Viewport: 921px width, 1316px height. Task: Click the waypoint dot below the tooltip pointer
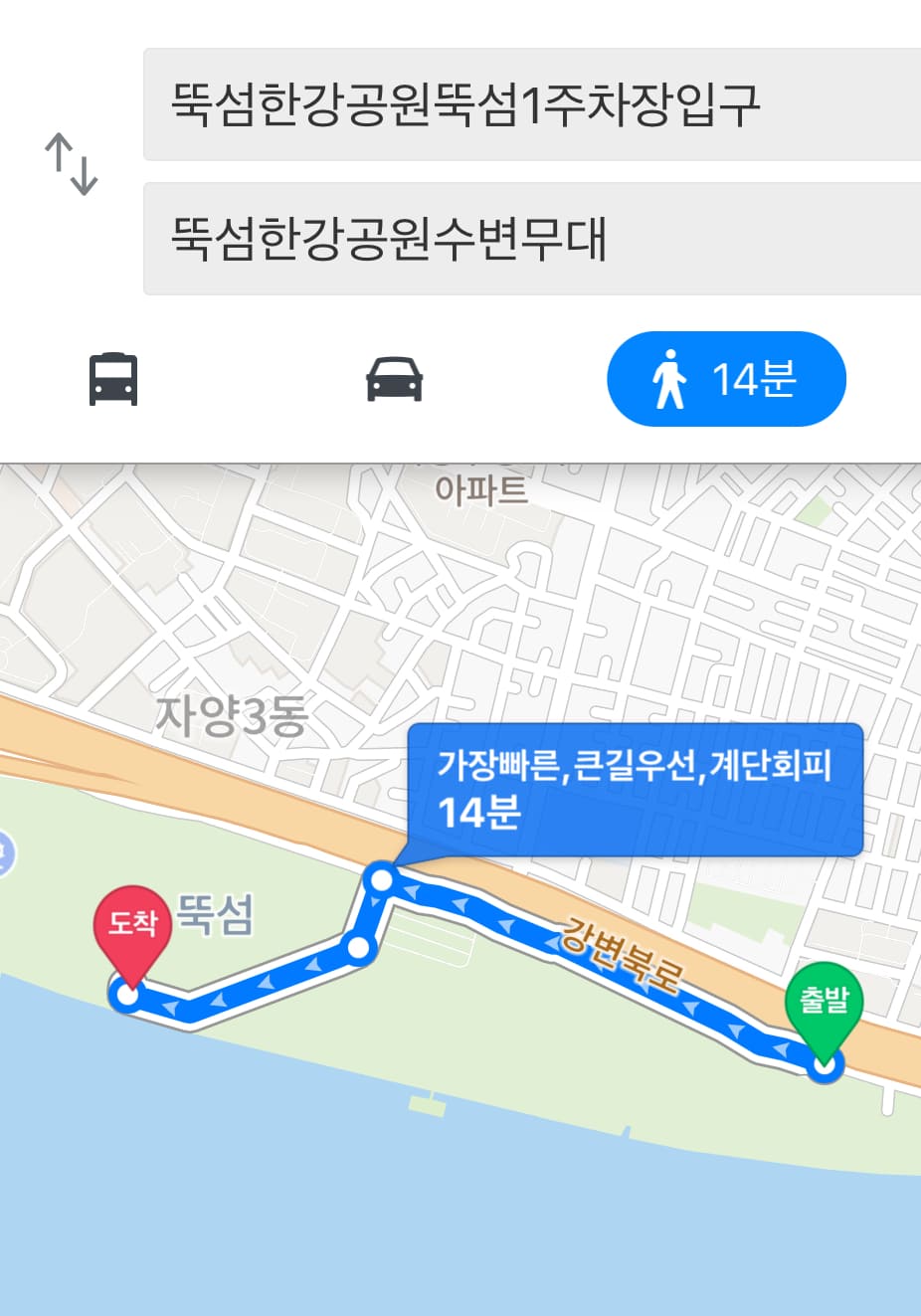tap(380, 877)
